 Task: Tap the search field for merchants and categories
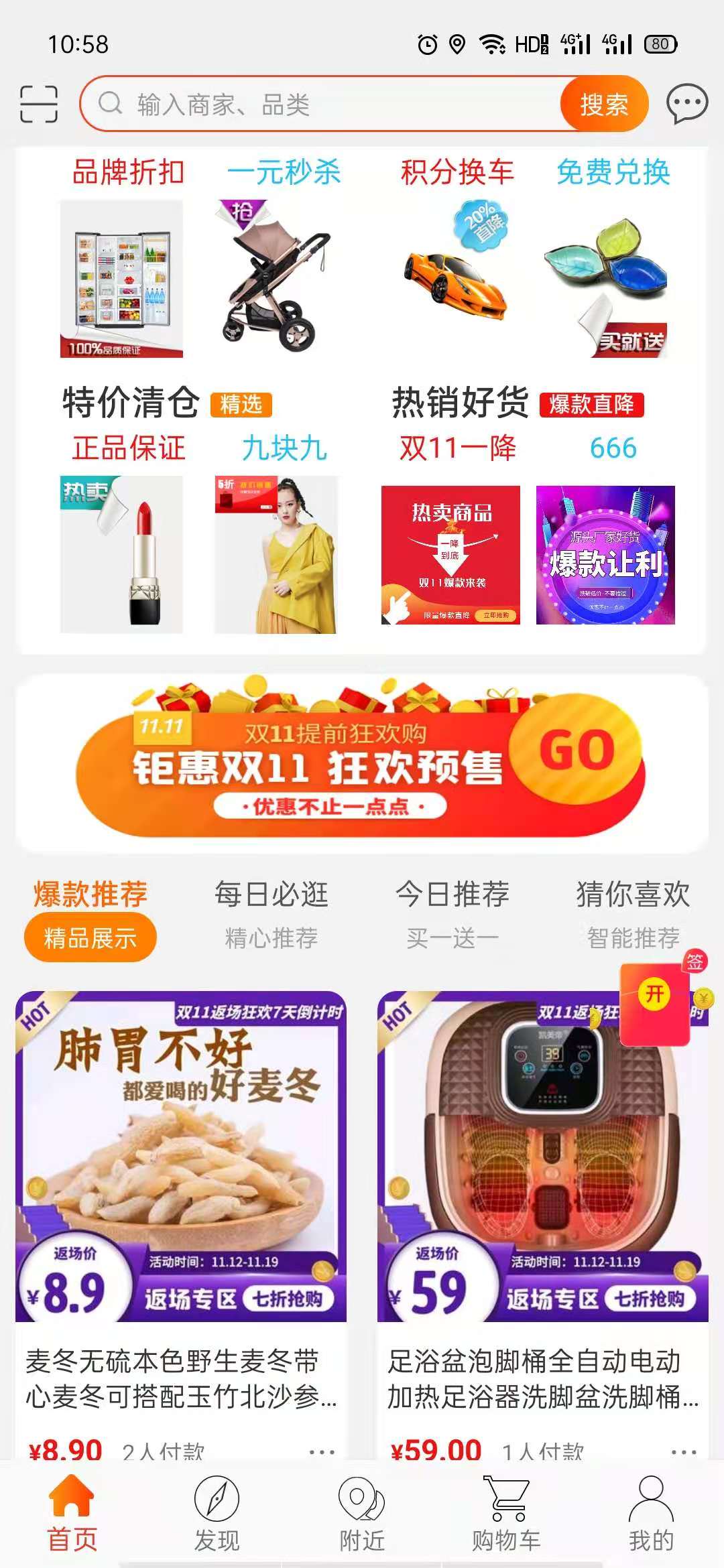(322, 105)
